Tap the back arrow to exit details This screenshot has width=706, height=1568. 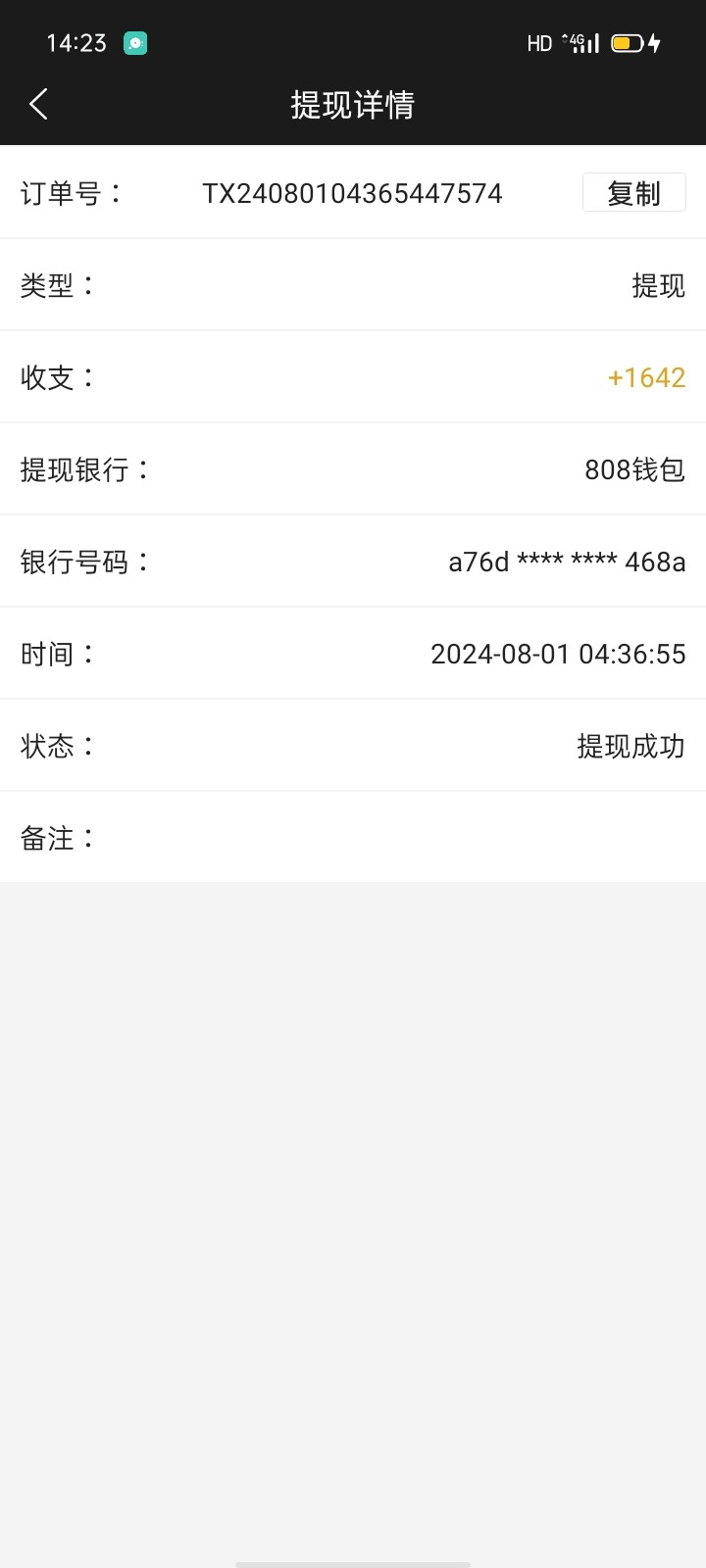point(39,103)
